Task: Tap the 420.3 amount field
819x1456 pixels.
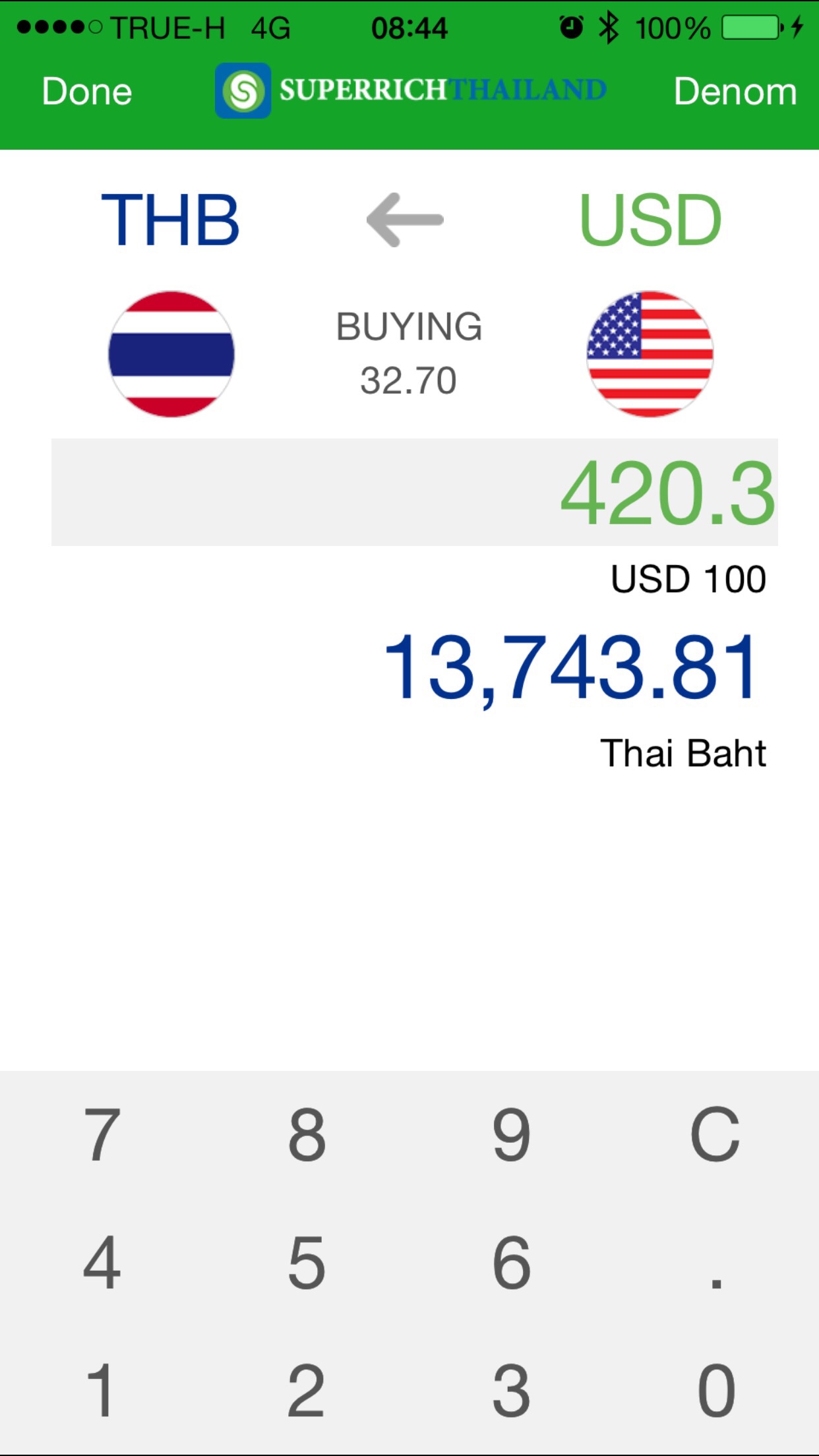Action: [x=415, y=492]
